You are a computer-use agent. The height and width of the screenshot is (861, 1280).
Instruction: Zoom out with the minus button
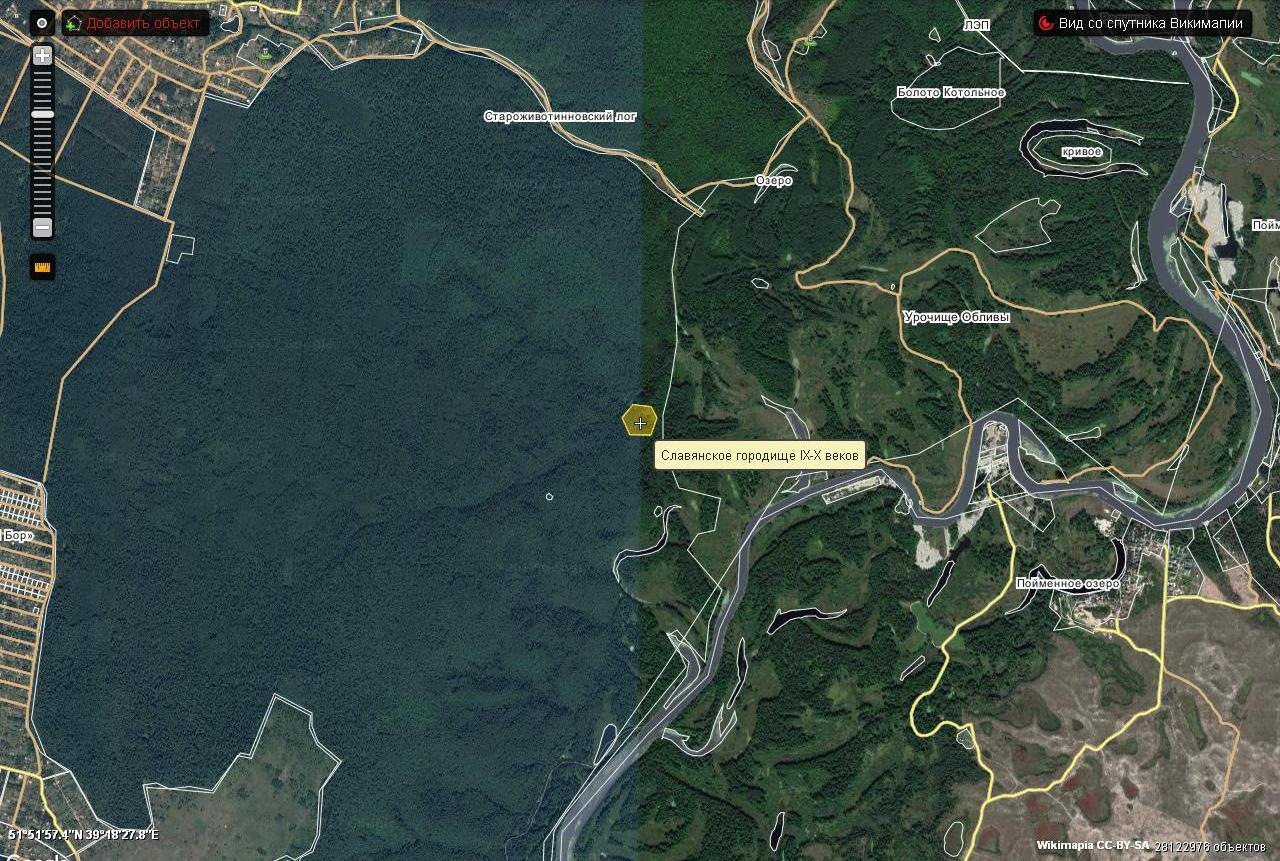(42, 228)
